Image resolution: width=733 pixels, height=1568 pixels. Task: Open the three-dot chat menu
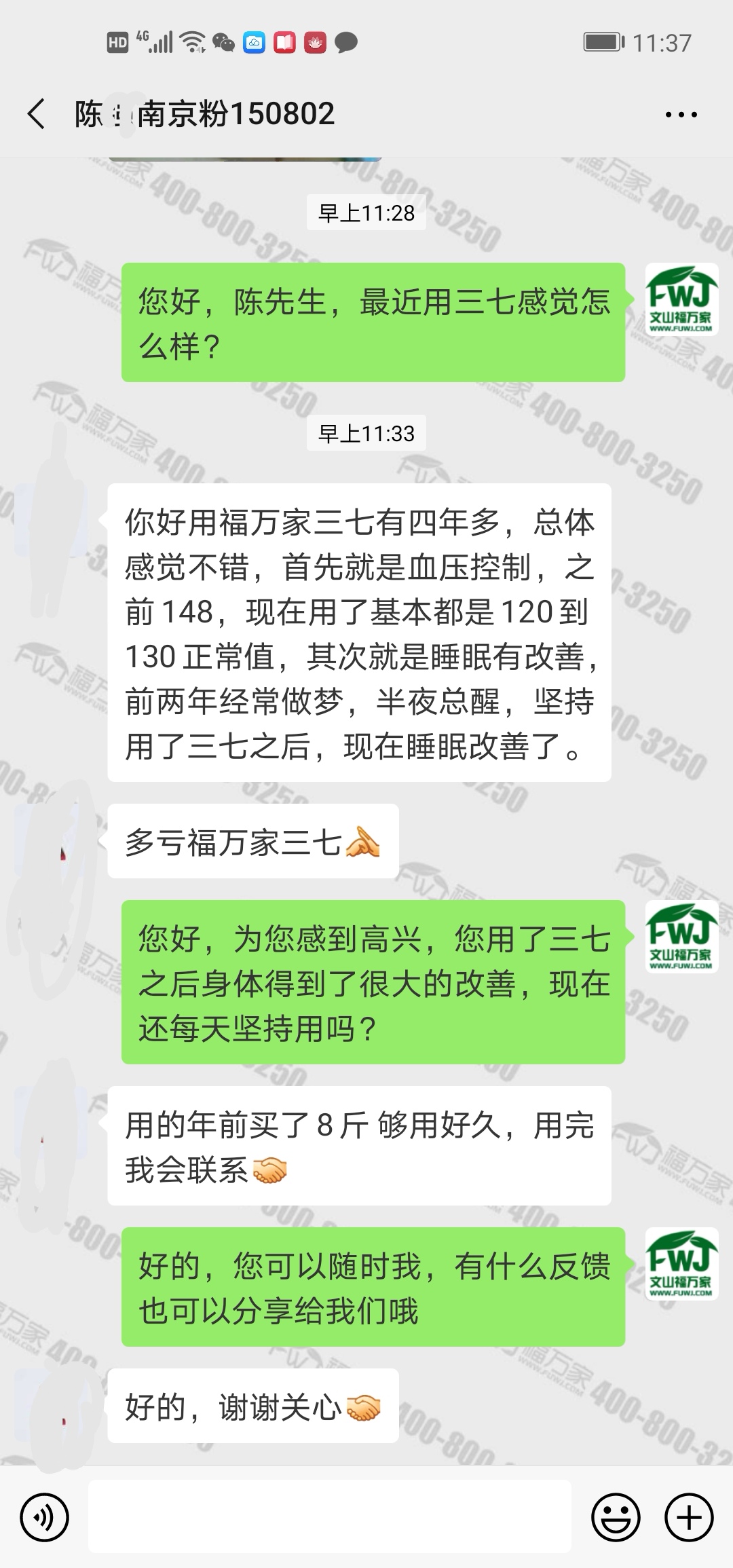681,115
